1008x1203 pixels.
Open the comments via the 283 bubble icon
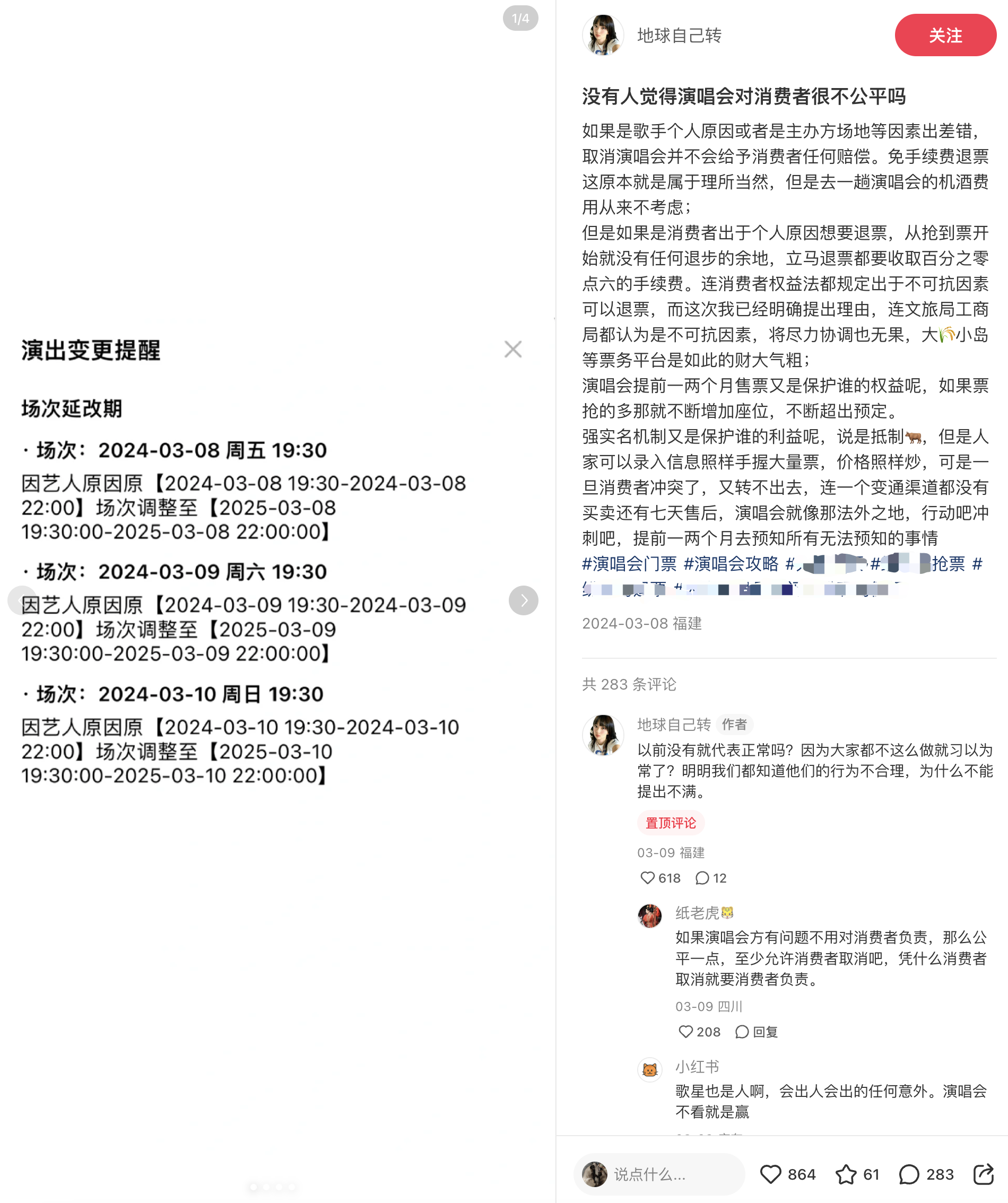[x=909, y=1174]
